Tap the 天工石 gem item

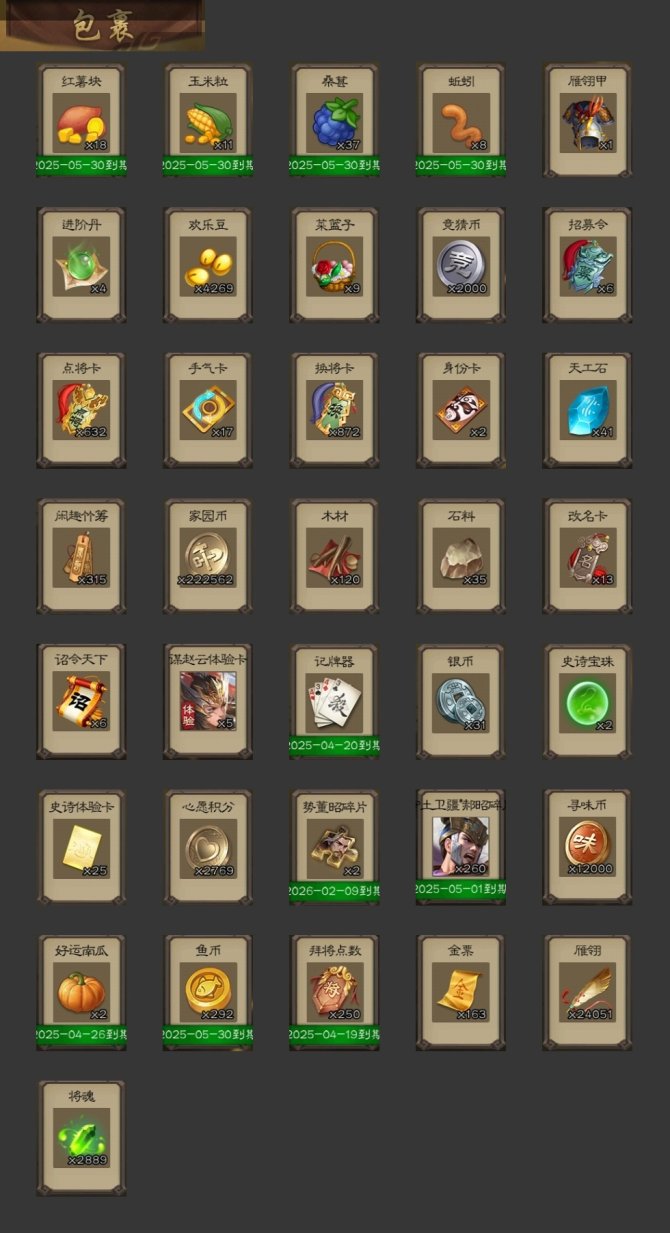coord(588,410)
